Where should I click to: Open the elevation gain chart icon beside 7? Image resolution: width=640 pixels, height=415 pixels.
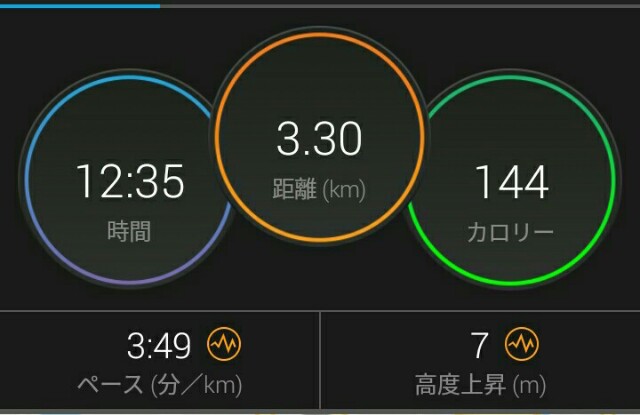520,346
